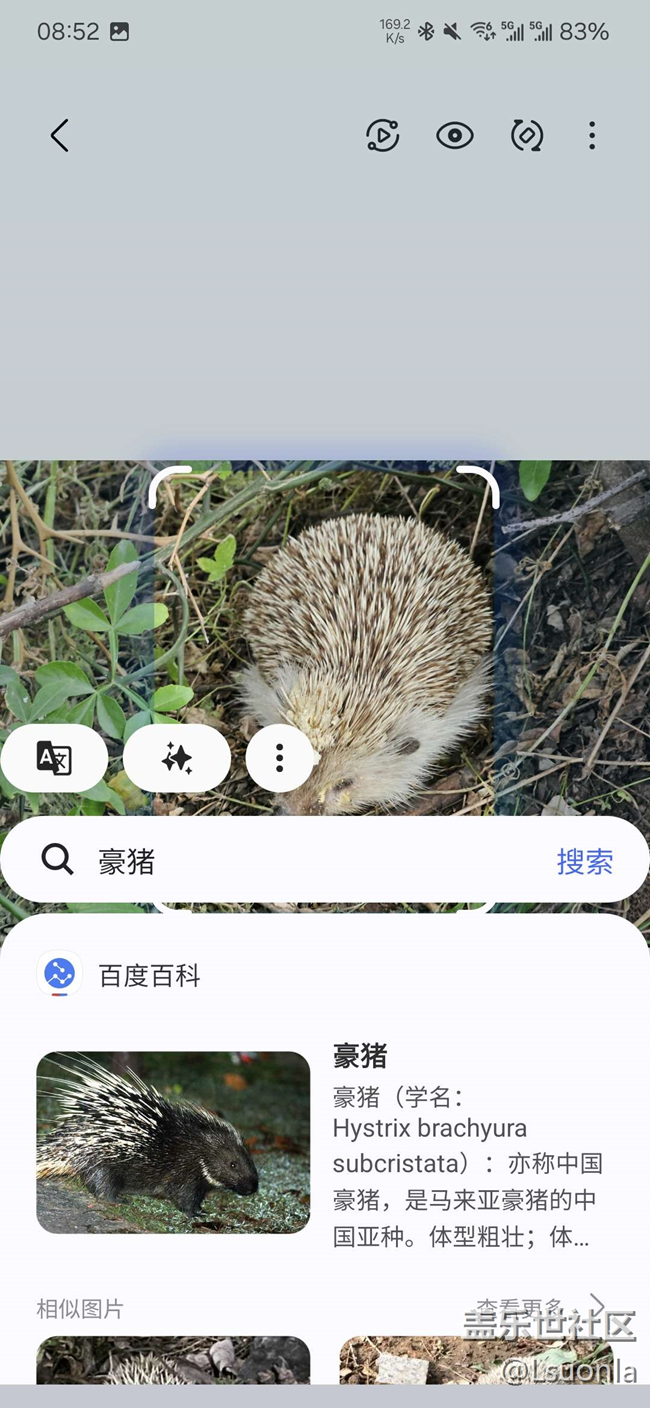Tap the translate button on the photo
Screen dimensions: 650x1408
click(x=54, y=759)
